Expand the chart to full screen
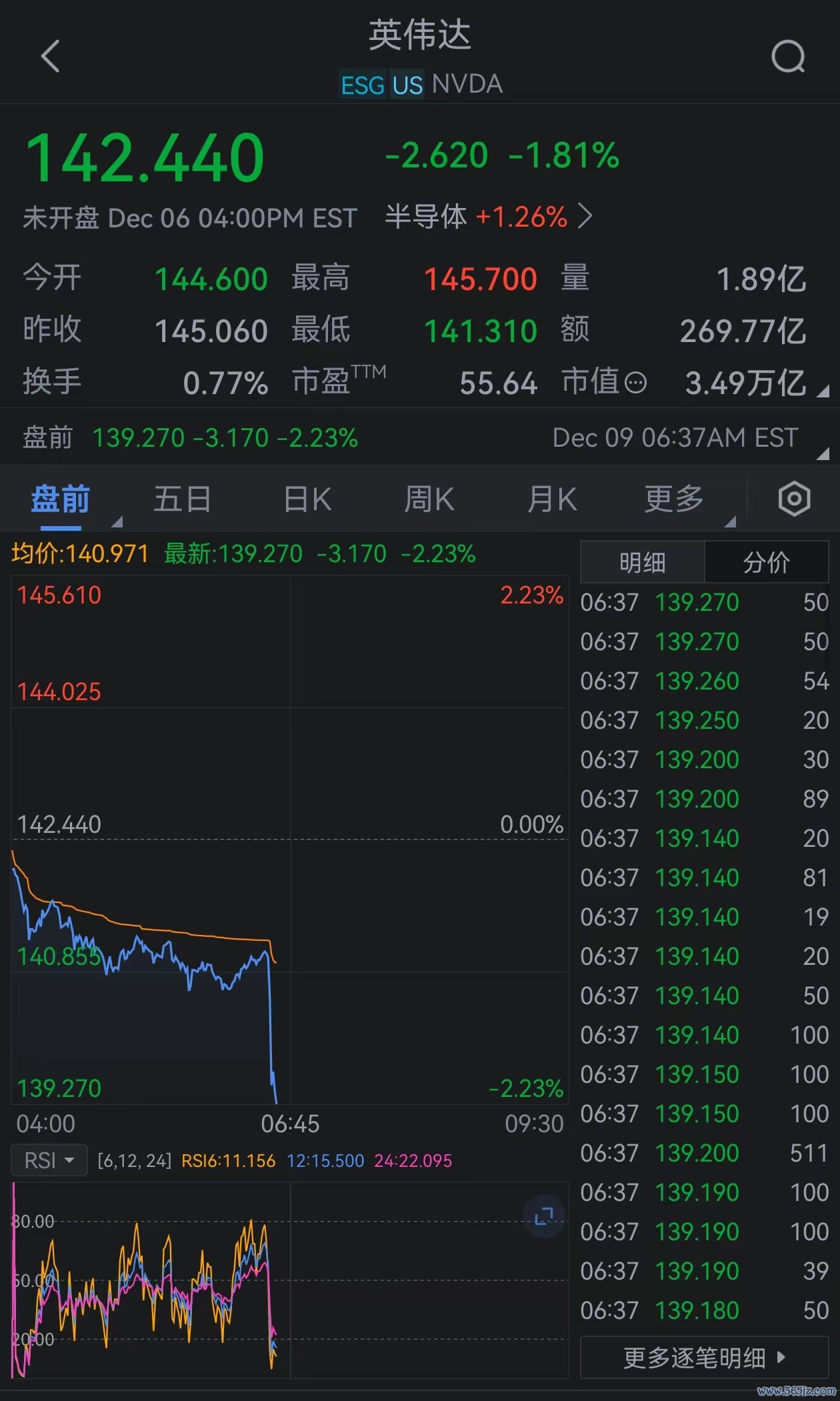This screenshot has height=1401, width=840. tap(544, 1216)
